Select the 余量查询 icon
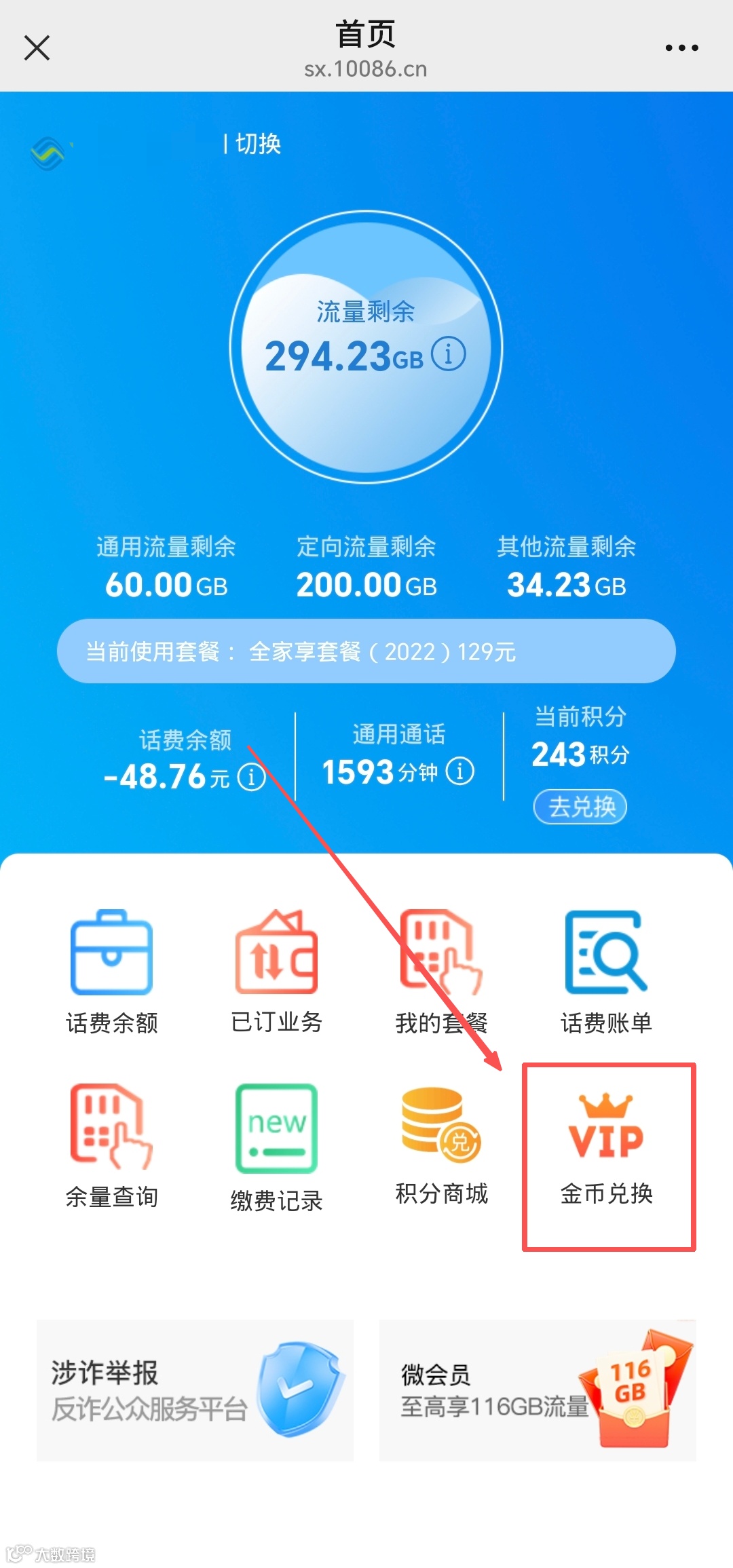The height and width of the screenshot is (1568, 733). [111, 1130]
